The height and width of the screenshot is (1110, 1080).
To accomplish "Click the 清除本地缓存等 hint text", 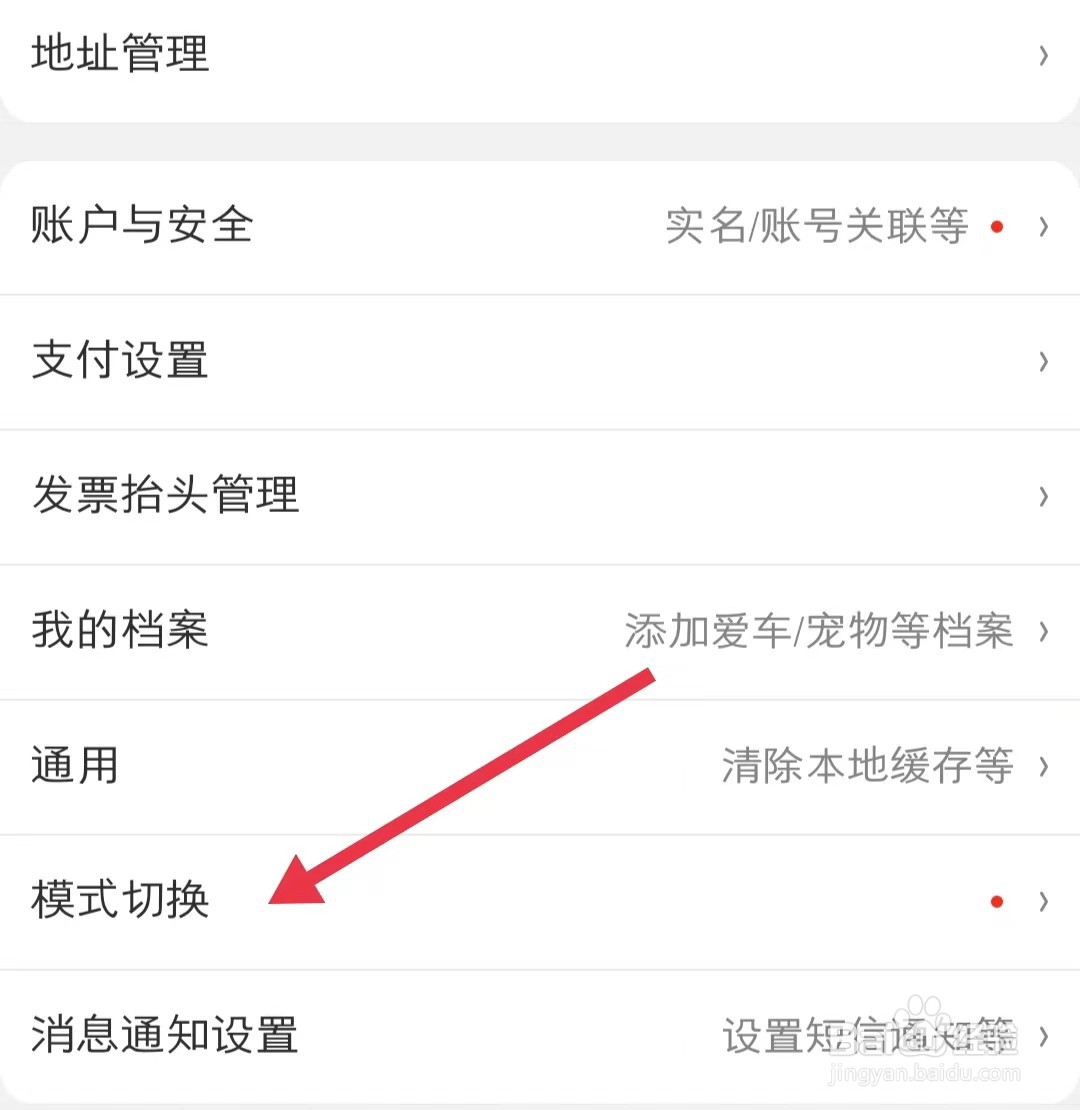I will click(x=867, y=767).
